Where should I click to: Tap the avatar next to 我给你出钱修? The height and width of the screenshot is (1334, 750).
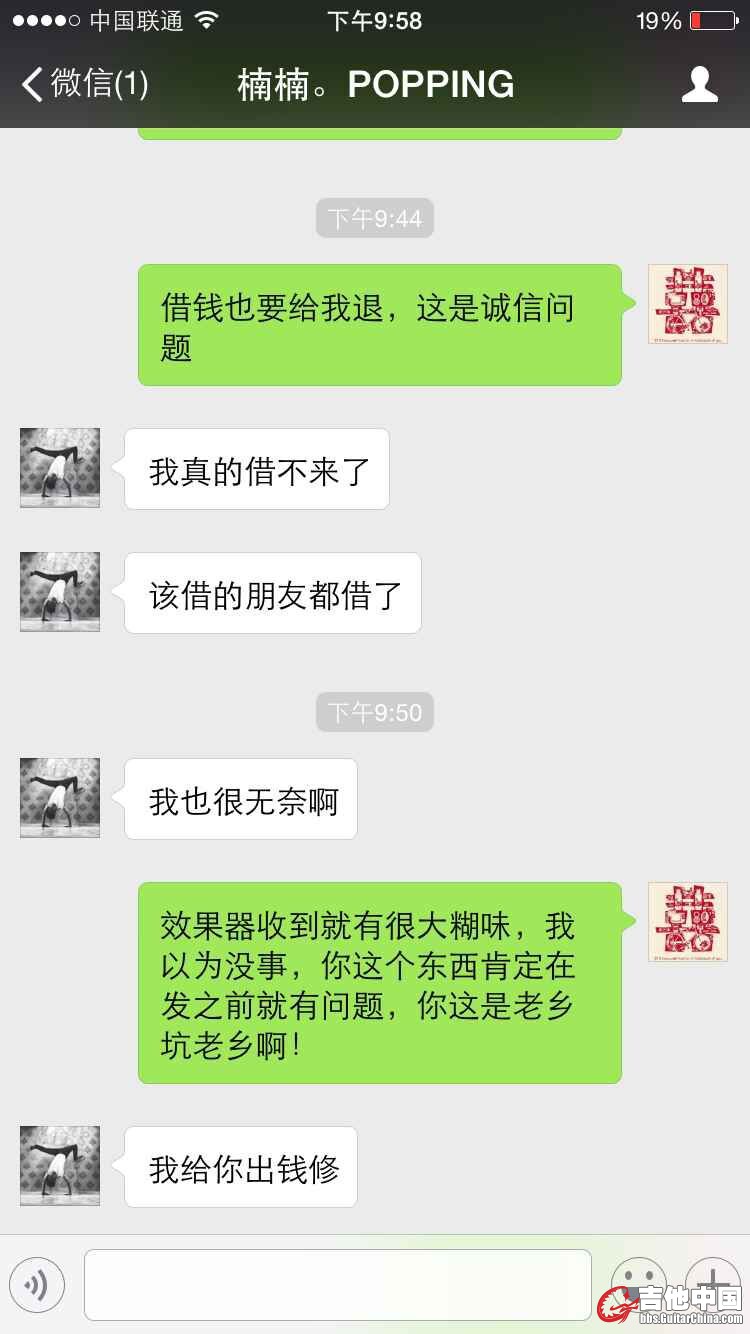[x=60, y=1166]
